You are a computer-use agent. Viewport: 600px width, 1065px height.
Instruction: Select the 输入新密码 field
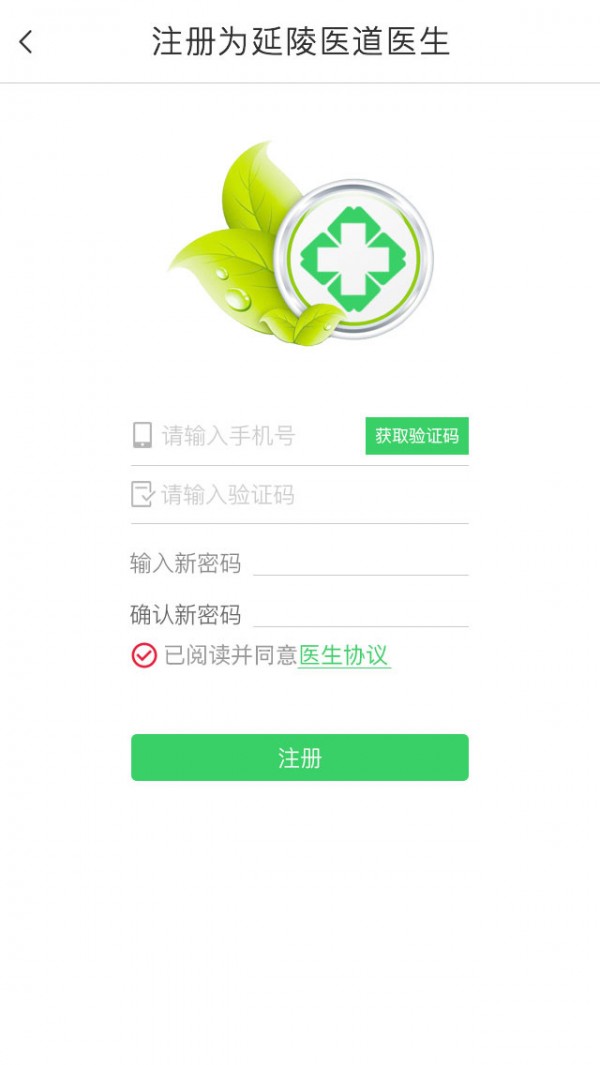click(360, 562)
